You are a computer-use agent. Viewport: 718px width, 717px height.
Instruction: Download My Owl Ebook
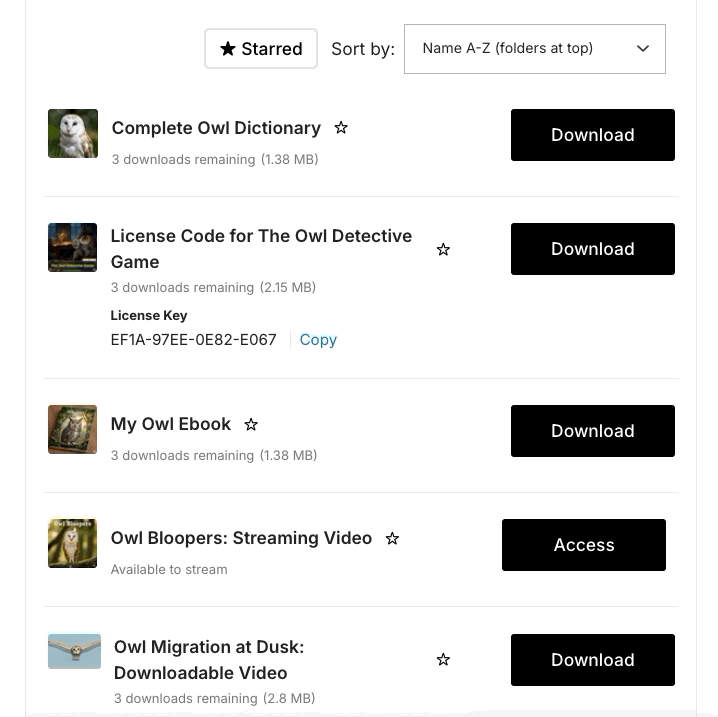[x=592, y=431]
